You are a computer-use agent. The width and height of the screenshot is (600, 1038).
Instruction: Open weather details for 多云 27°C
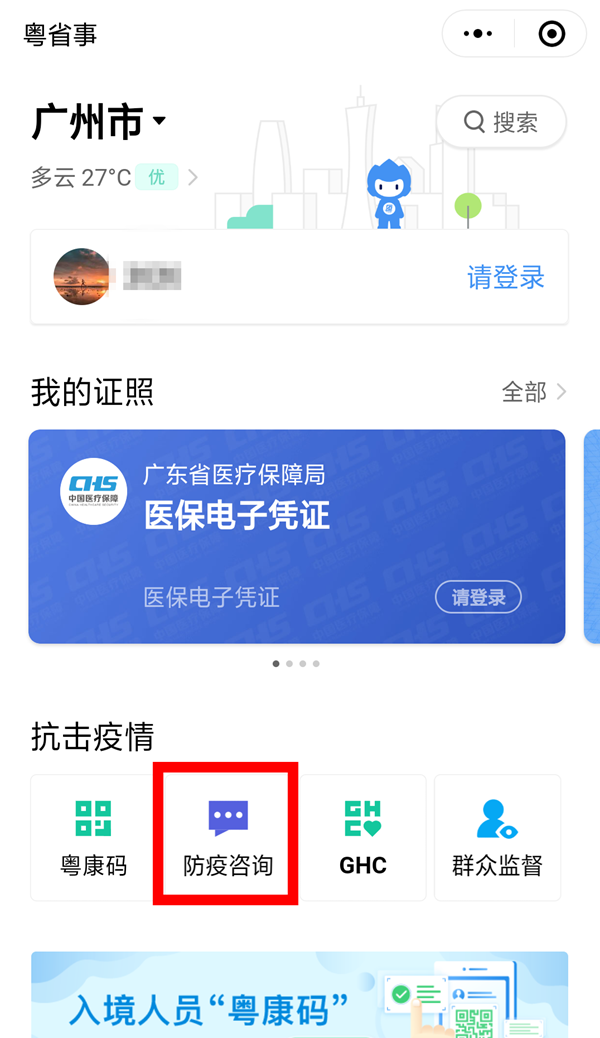click(113, 178)
